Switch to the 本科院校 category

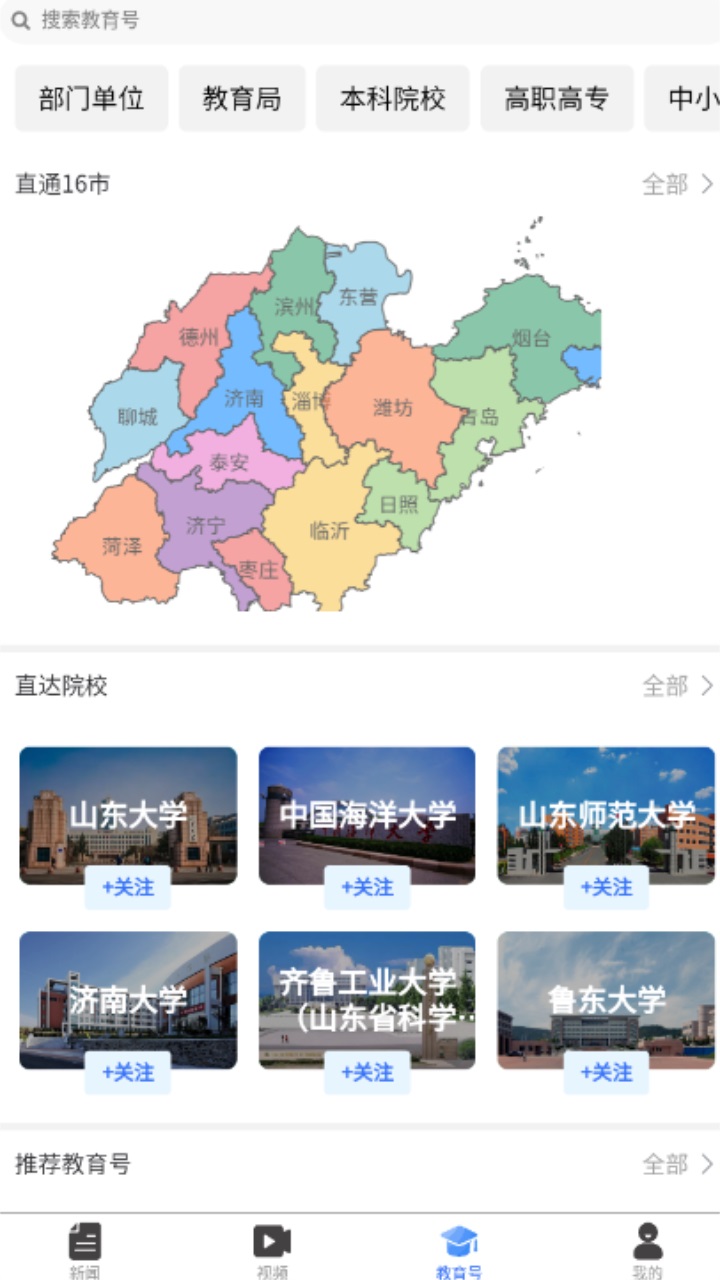coord(392,97)
